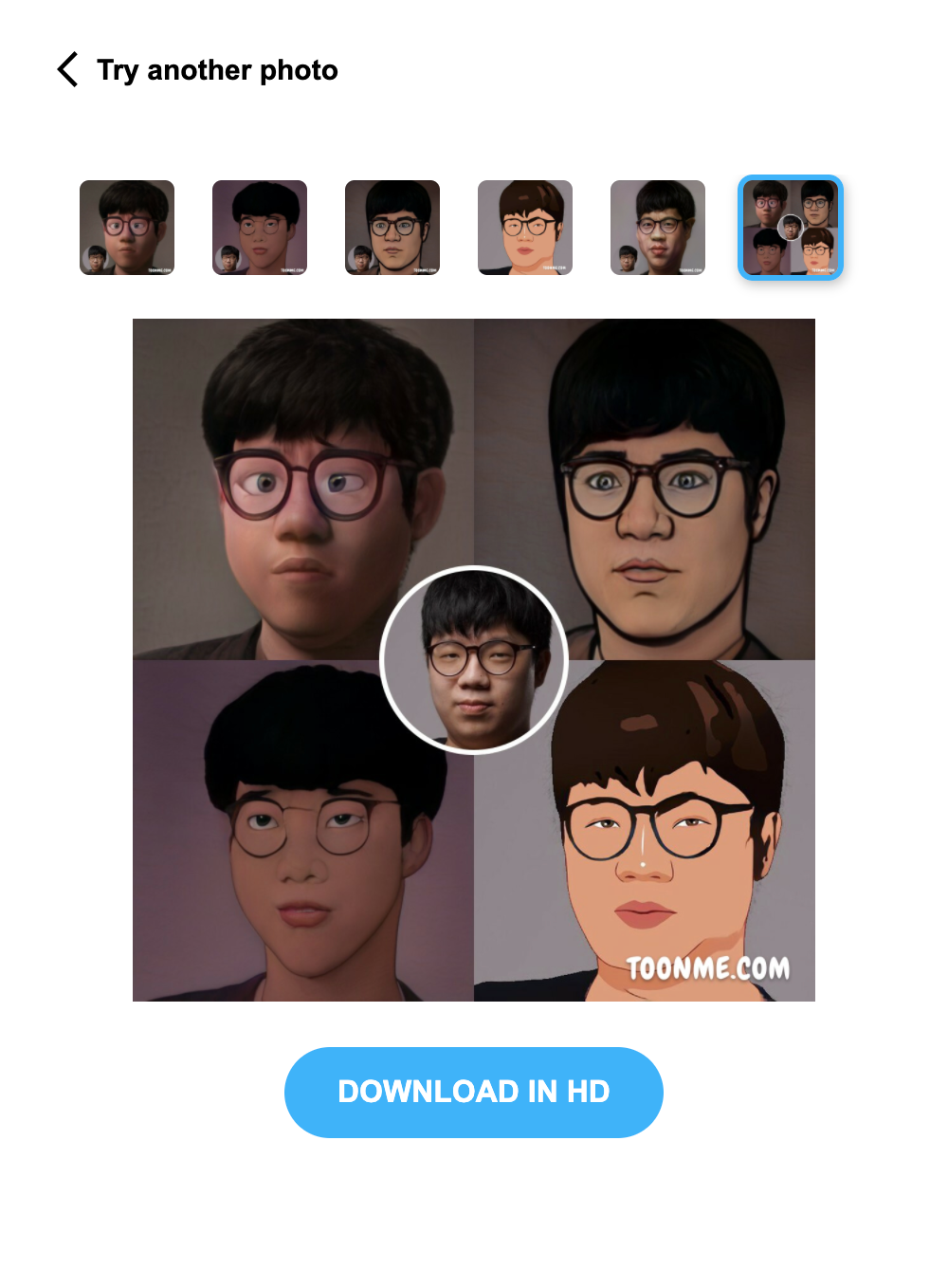
Task: Select the four-panel collage style thumbnail
Action: 790,228
